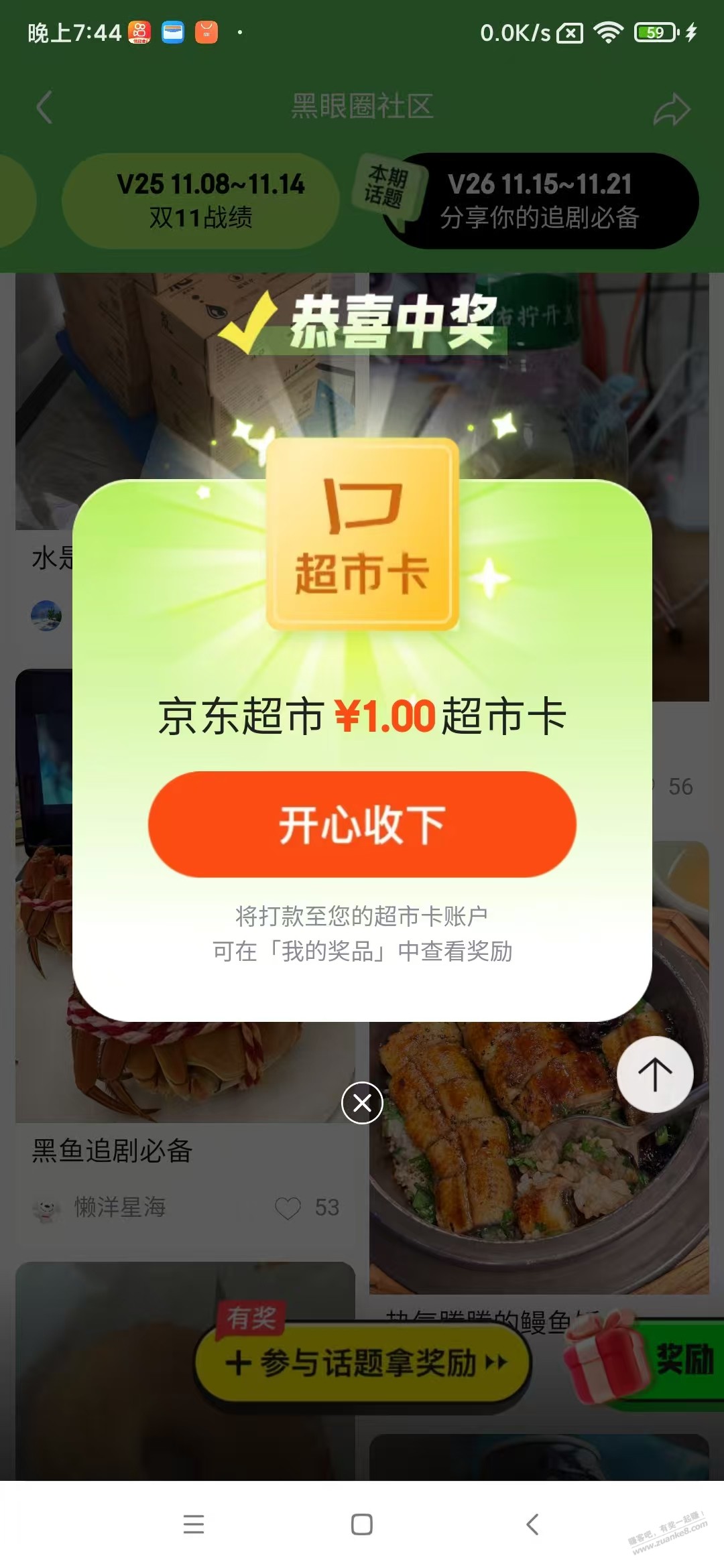Share the 黑眼圈社区 page
The width and height of the screenshot is (724, 1568).
[671, 109]
